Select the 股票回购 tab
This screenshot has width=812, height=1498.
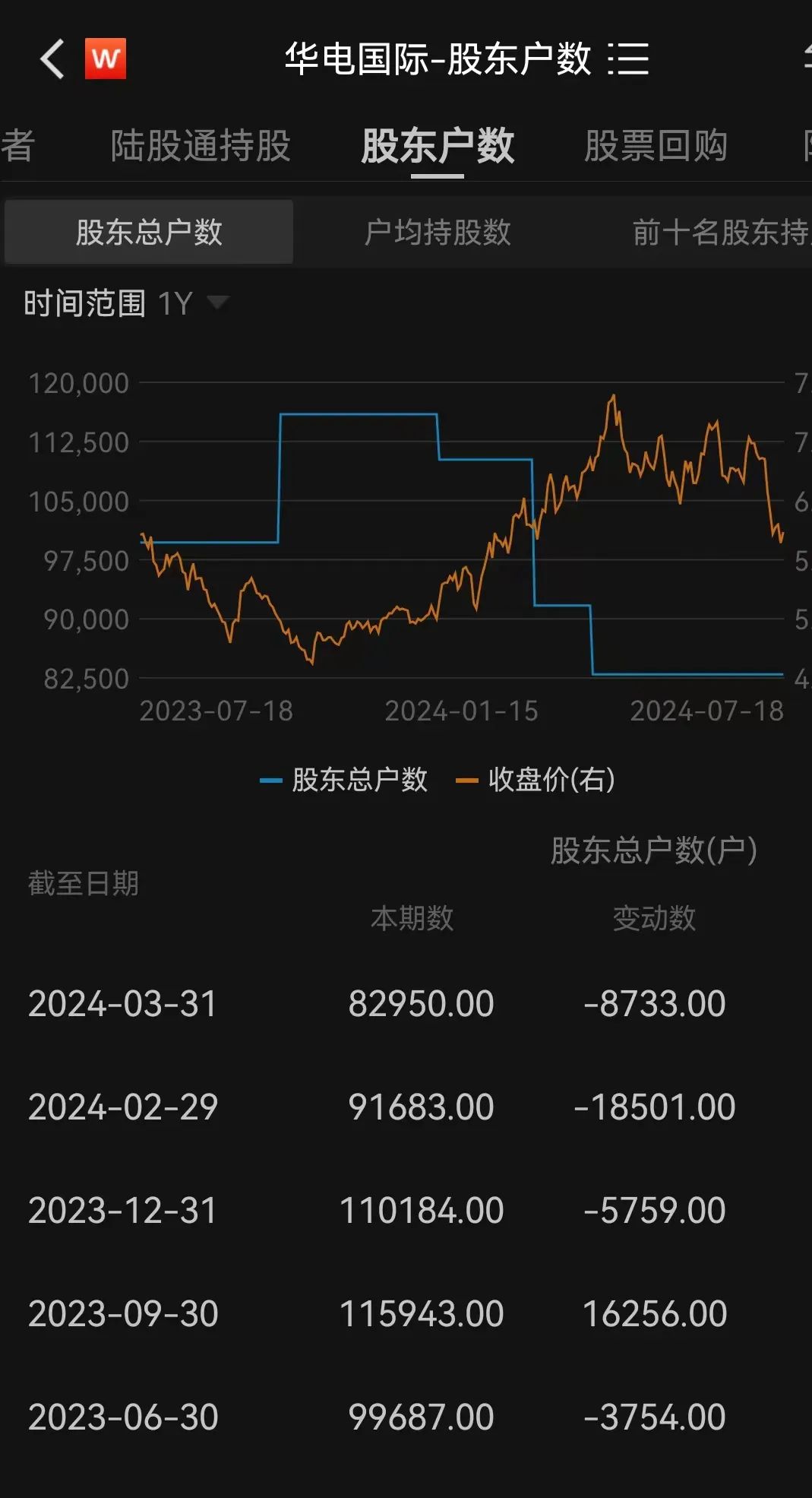pyautogui.click(x=658, y=146)
